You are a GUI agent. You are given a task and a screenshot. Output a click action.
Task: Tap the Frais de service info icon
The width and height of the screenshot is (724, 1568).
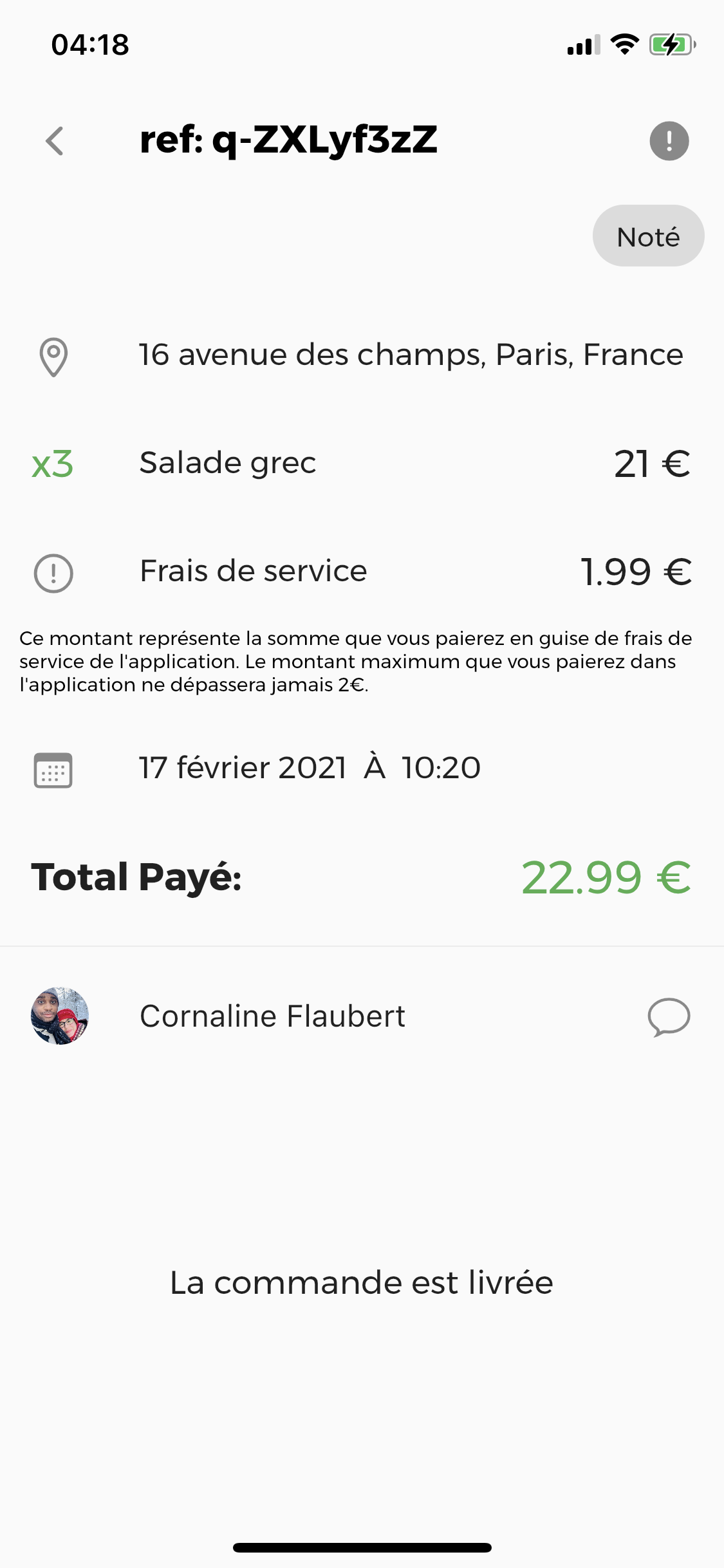[53, 573]
